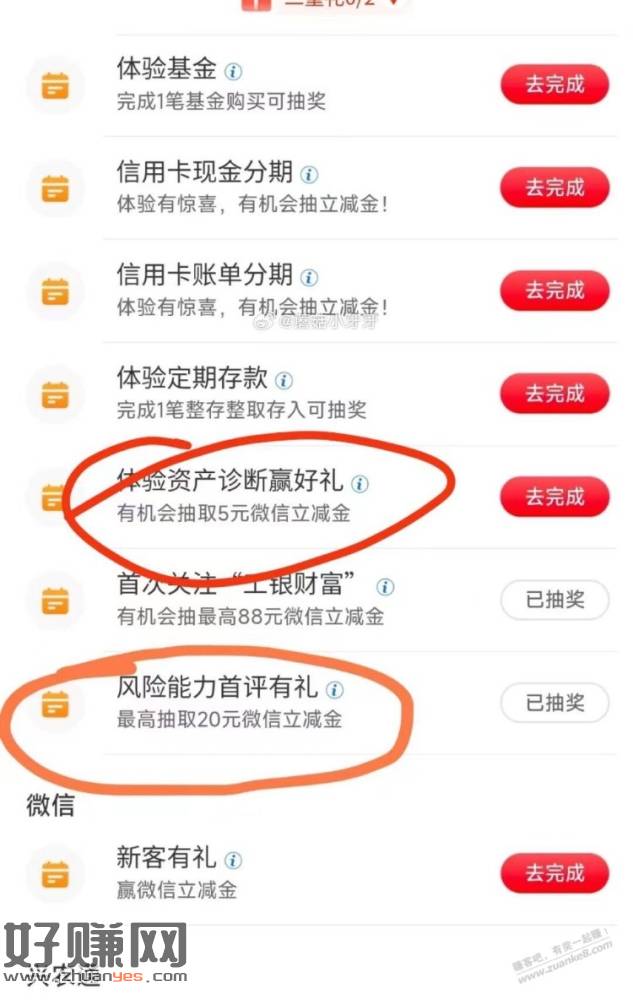Complete the 体验定期存款 task
Image resolution: width=633 pixels, height=1000 pixels.
554,394
